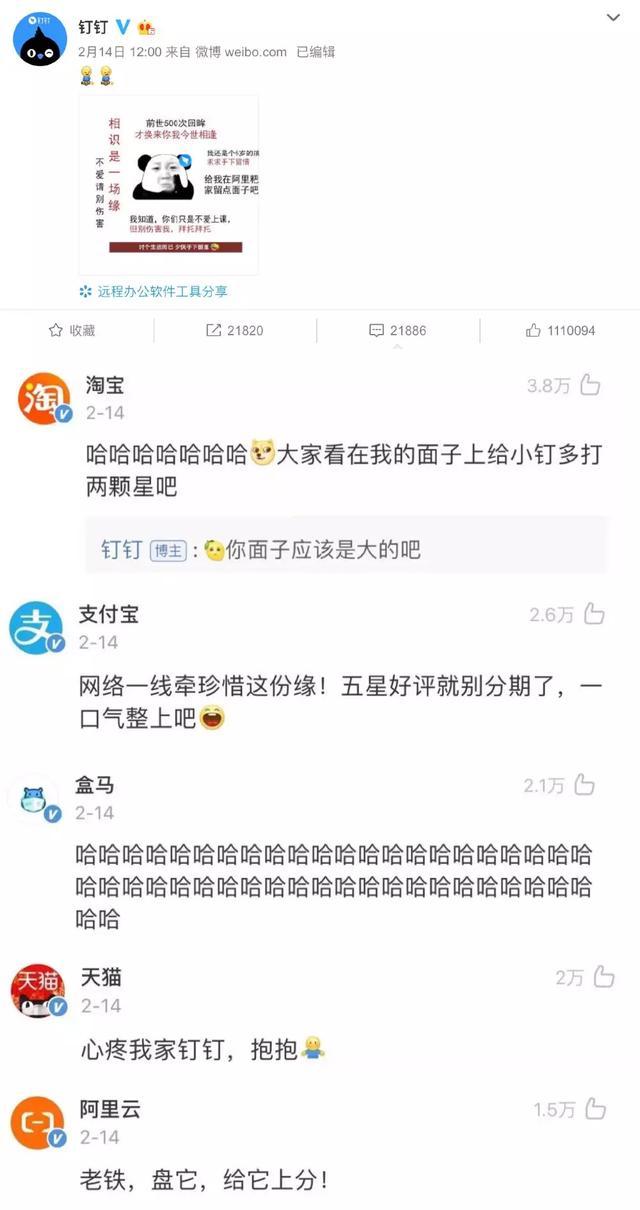Open the post options dropdown chevron
Image resolution: width=640 pixels, height=1210 pixels.
(x=613, y=19)
